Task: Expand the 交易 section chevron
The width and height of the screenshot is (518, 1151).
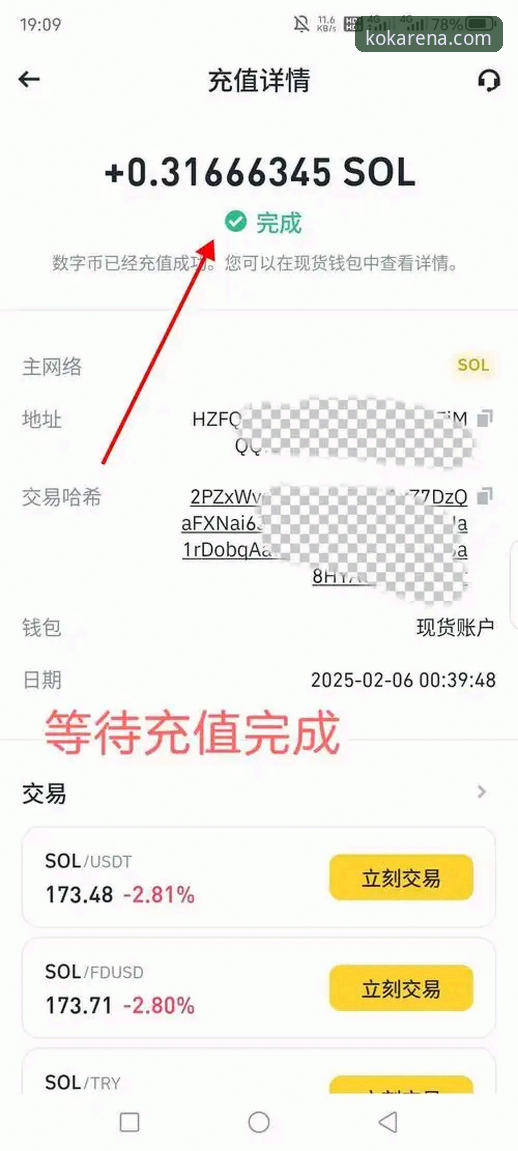Action: coord(481,791)
